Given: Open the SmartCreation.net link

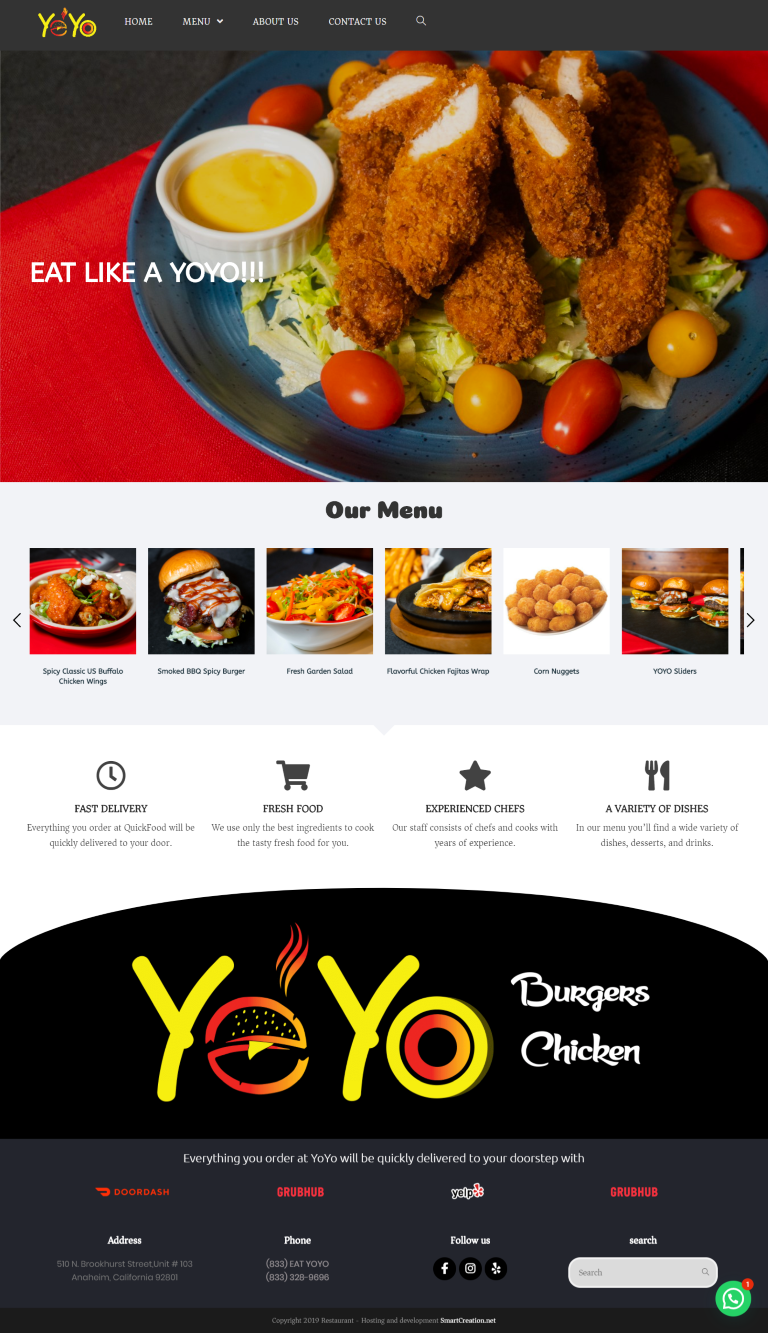Looking at the screenshot, I should [467, 1320].
